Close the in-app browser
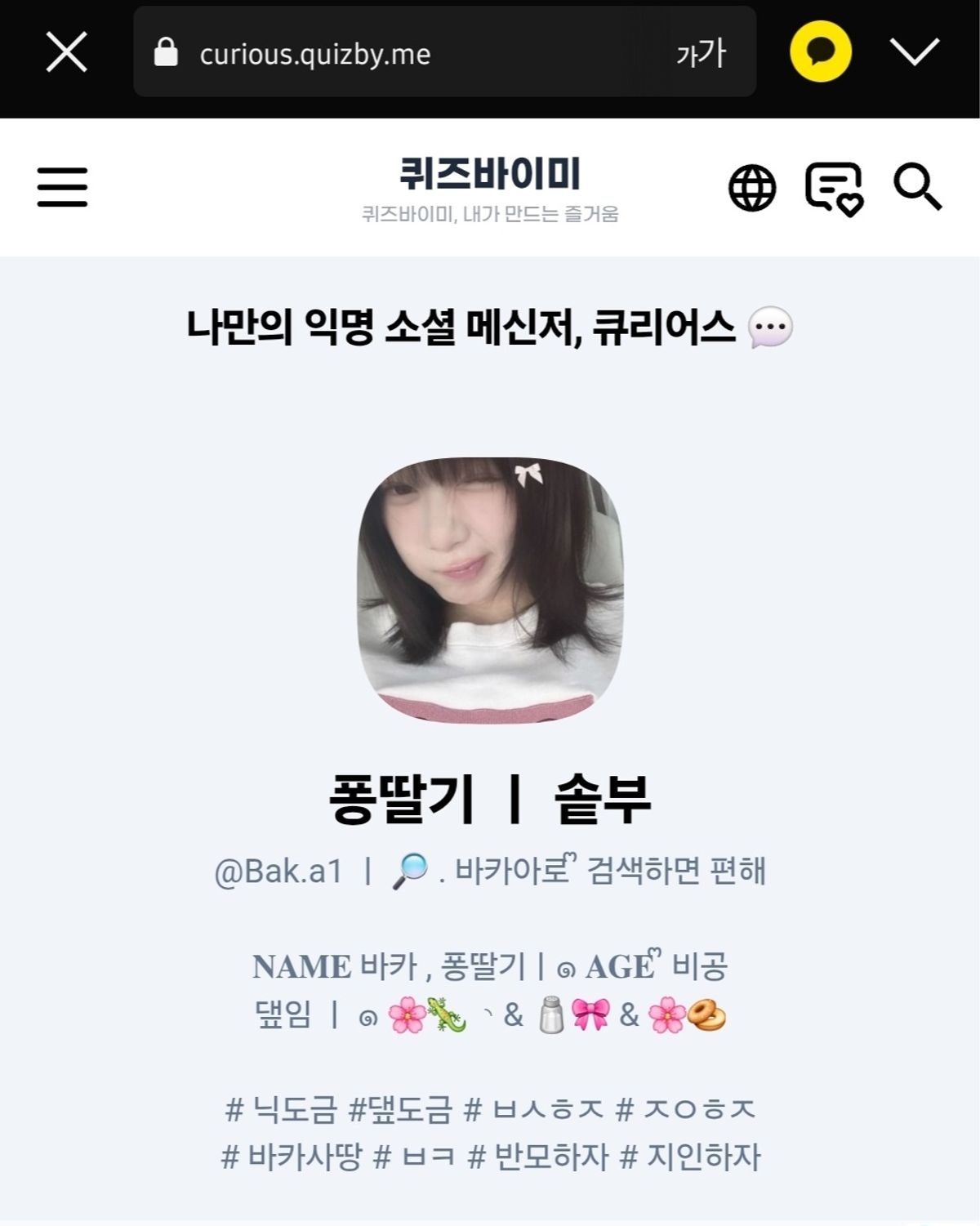This screenshot has width=980, height=1226. [66, 53]
